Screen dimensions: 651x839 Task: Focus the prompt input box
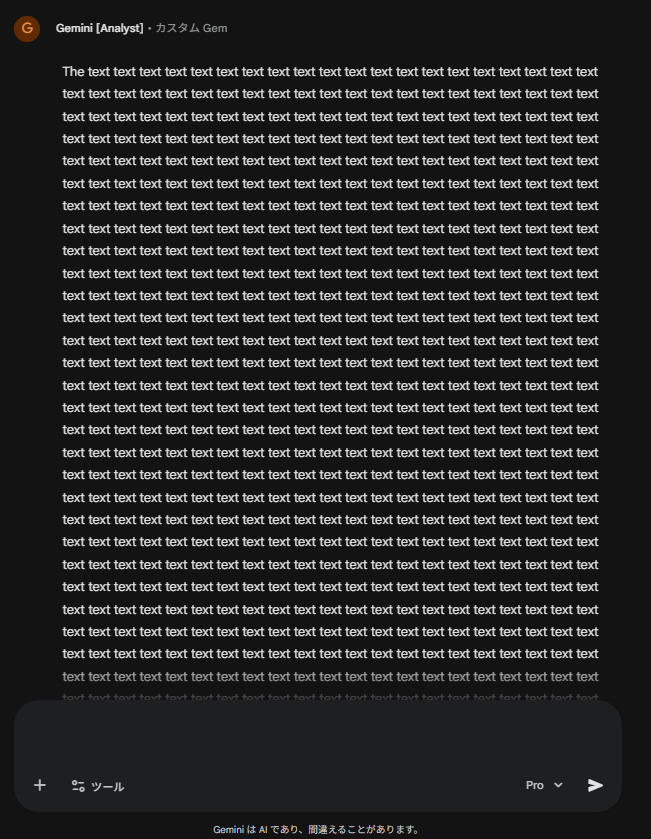pyautogui.click(x=318, y=737)
